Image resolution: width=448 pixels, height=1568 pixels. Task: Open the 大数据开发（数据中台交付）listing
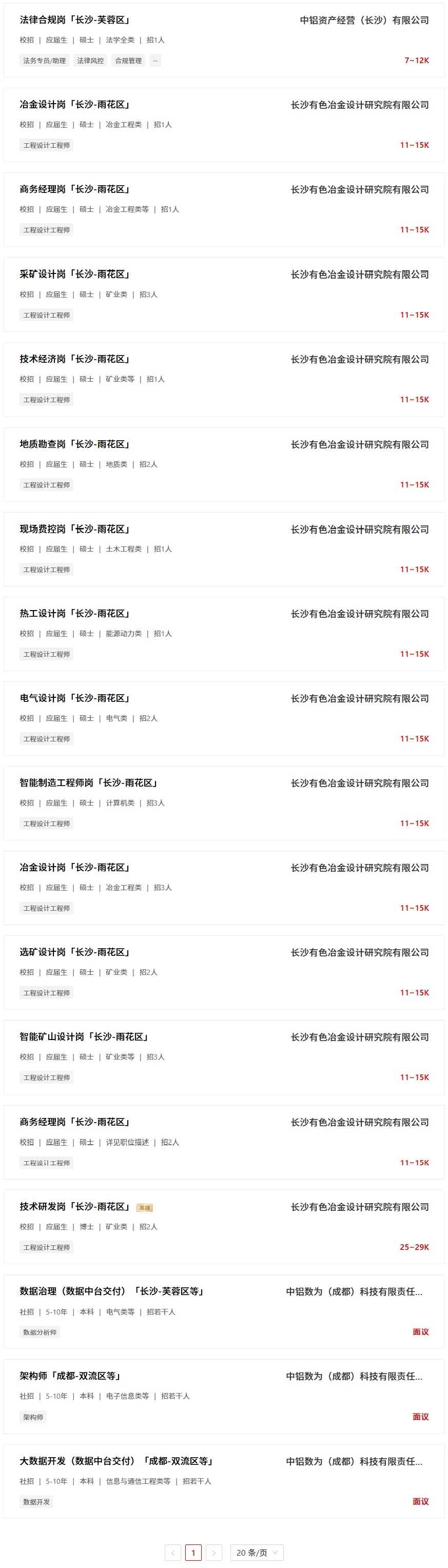point(224,1481)
